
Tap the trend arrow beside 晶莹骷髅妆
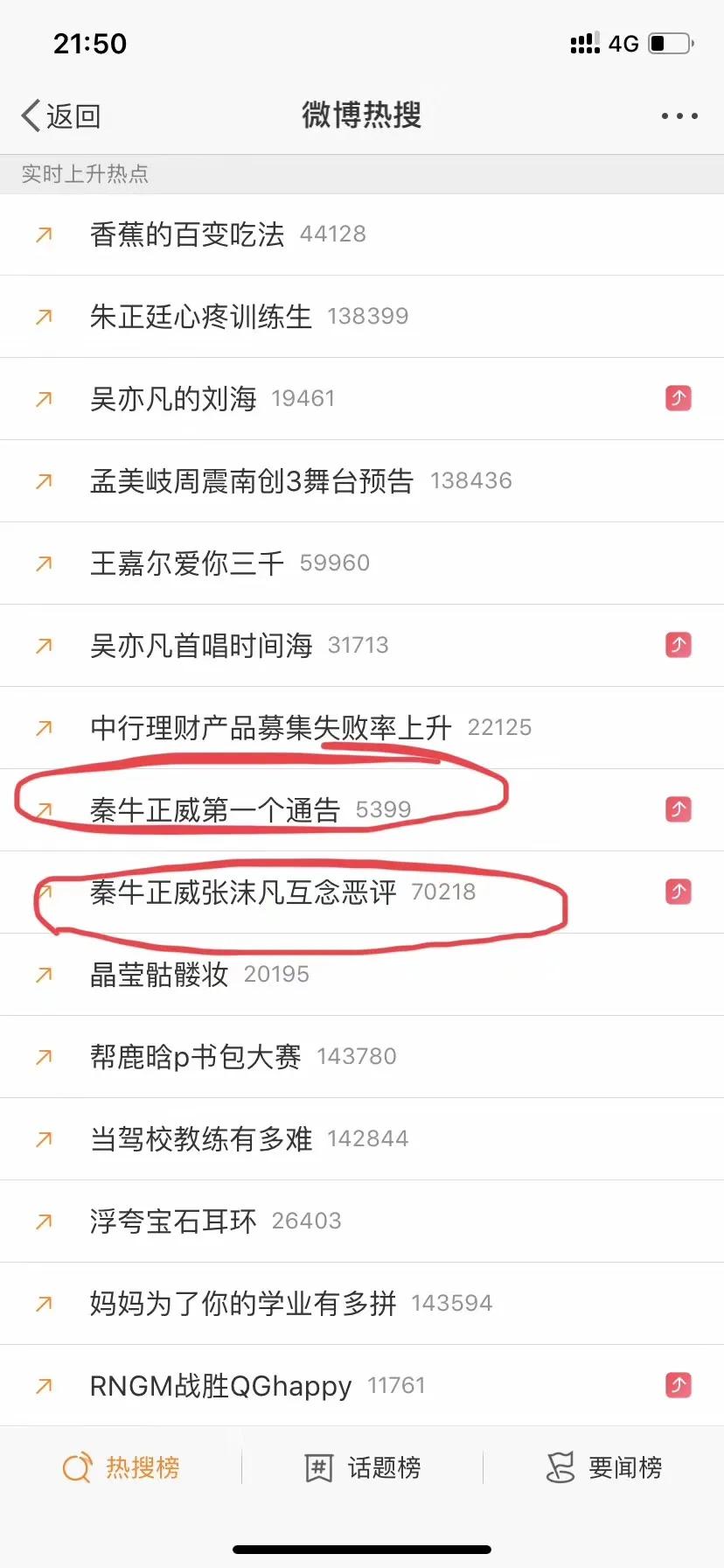(42, 974)
